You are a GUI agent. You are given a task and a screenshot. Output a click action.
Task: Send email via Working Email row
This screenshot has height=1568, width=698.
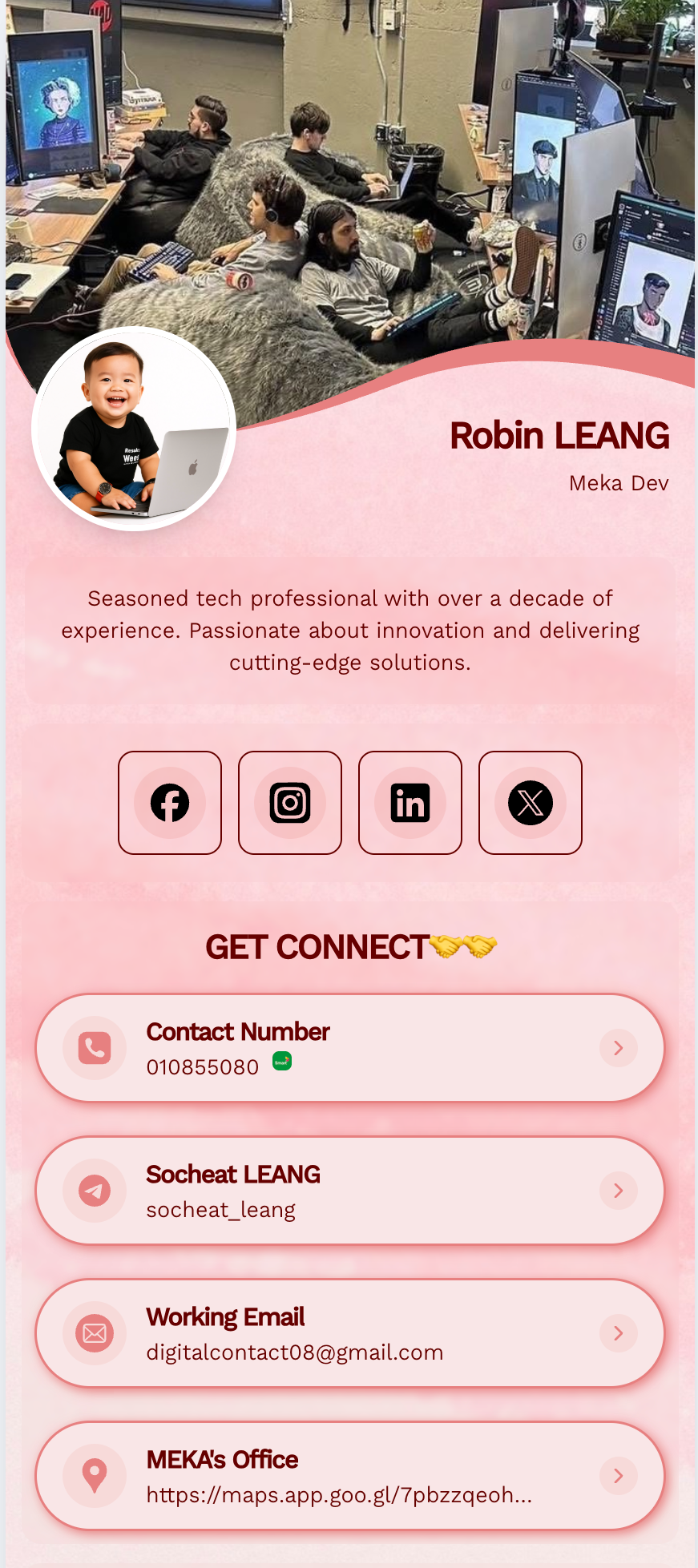(350, 1333)
